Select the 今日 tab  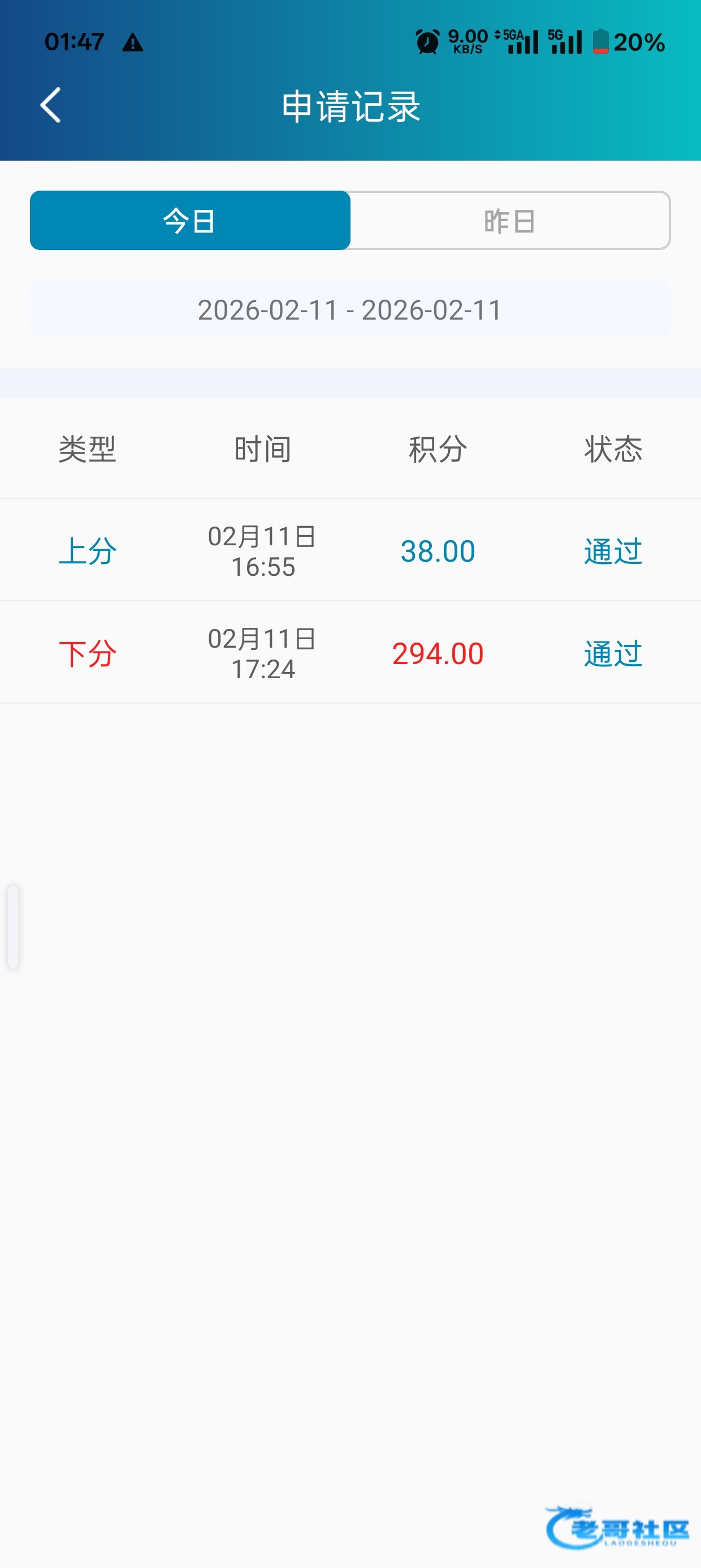click(190, 221)
